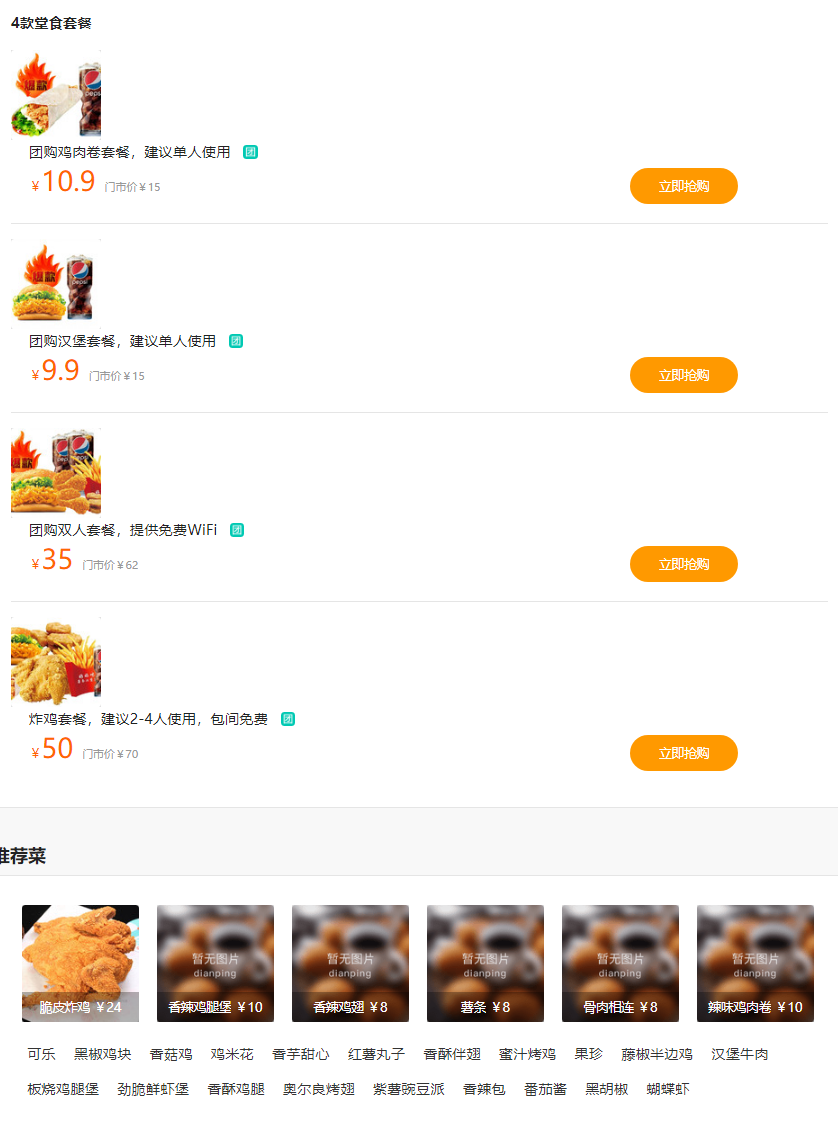Tap 立即抢购 for the 炸鸡套餐
This screenshot has width=838, height=1128.
click(x=683, y=753)
